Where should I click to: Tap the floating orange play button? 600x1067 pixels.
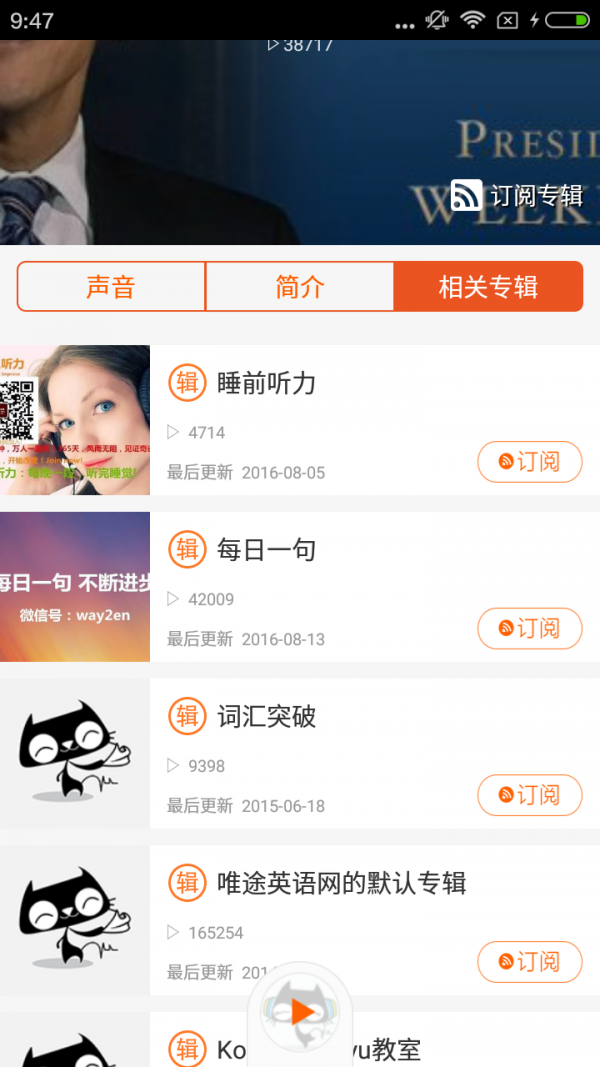pos(300,1012)
